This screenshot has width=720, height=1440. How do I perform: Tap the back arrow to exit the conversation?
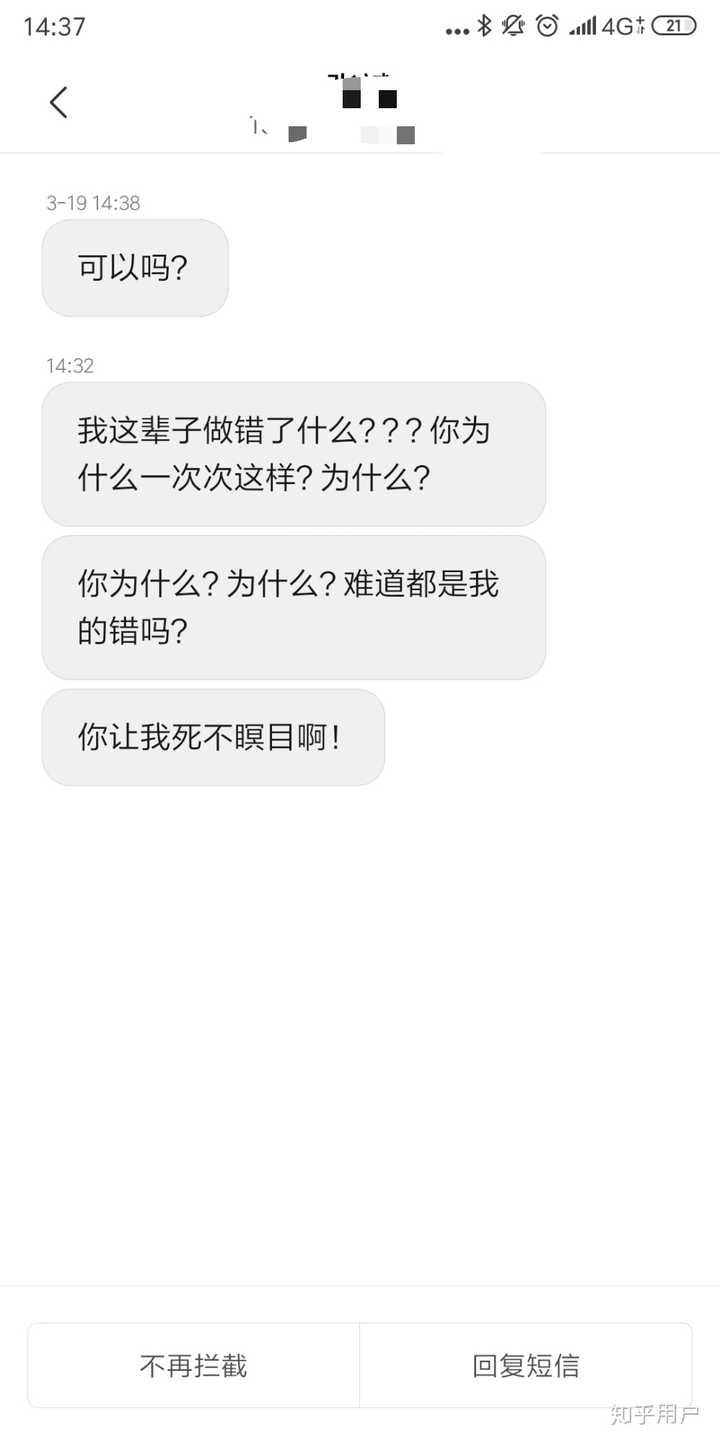coord(58,102)
